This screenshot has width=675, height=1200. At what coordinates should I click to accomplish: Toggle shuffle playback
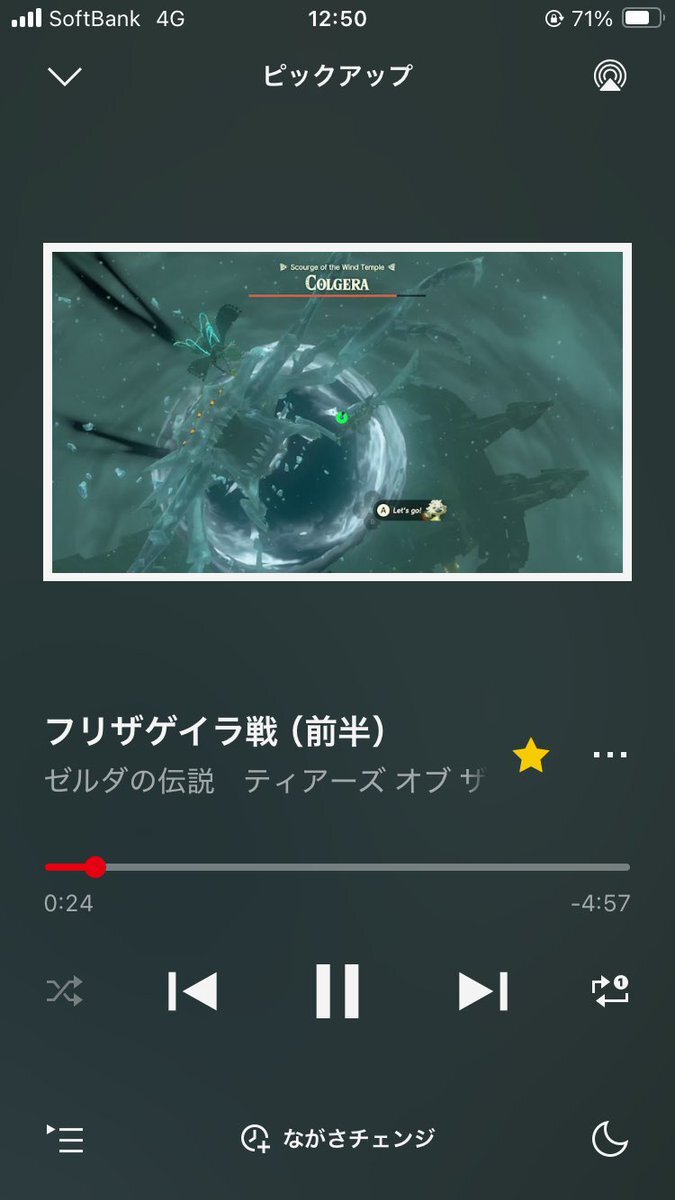click(x=65, y=991)
